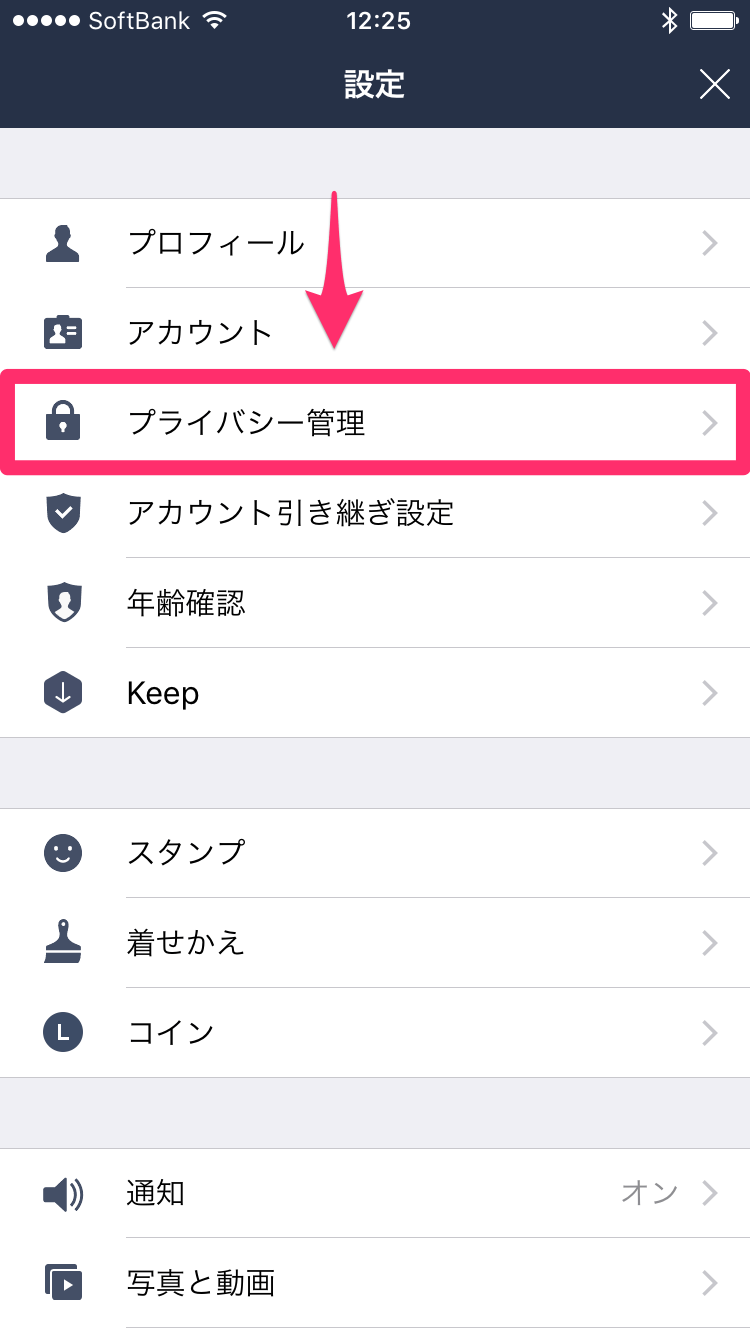
Task: Click the age verification shield icon
Action: 63,603
